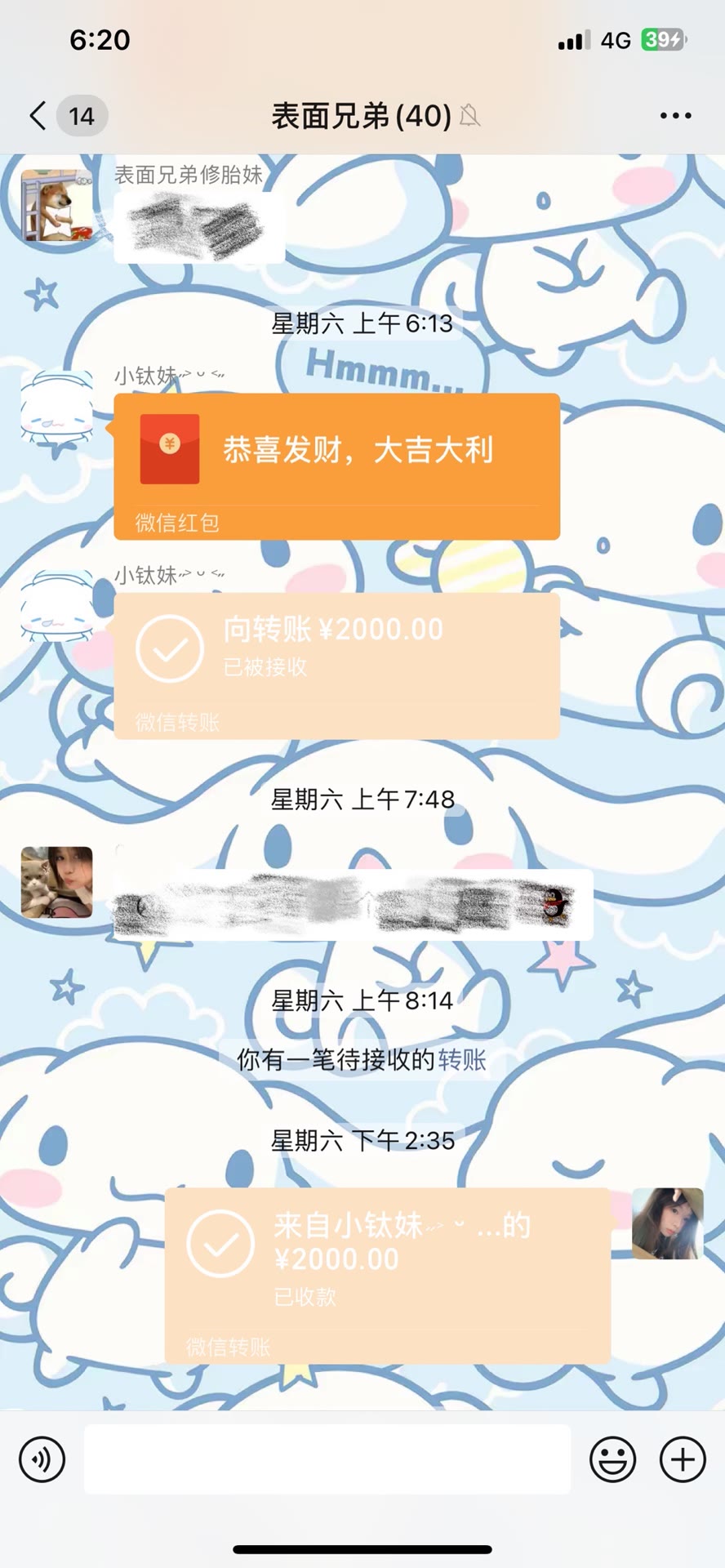Open group chat details menu
725x1568 pixels.
[x=675, y=116]
